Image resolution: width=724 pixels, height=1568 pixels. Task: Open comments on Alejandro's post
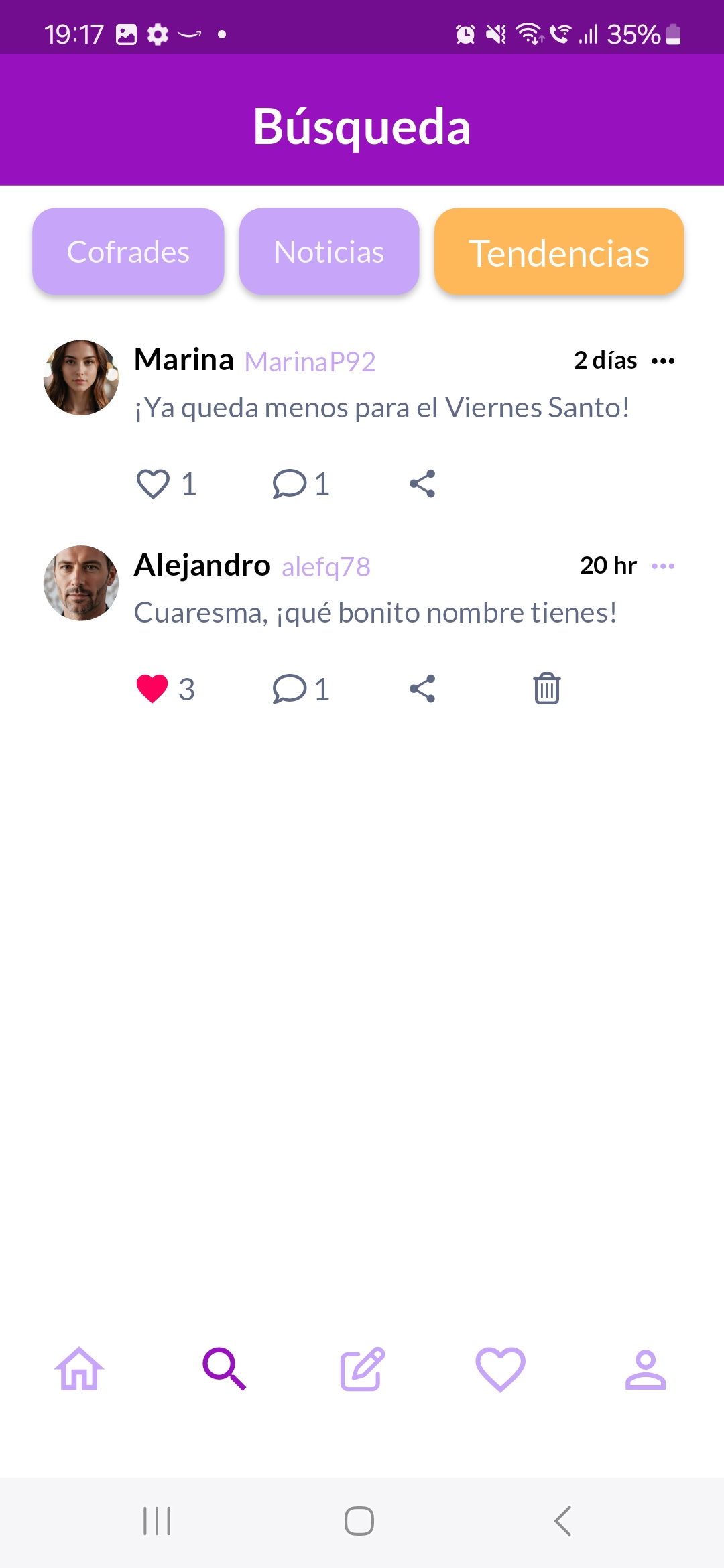[290, 689]
